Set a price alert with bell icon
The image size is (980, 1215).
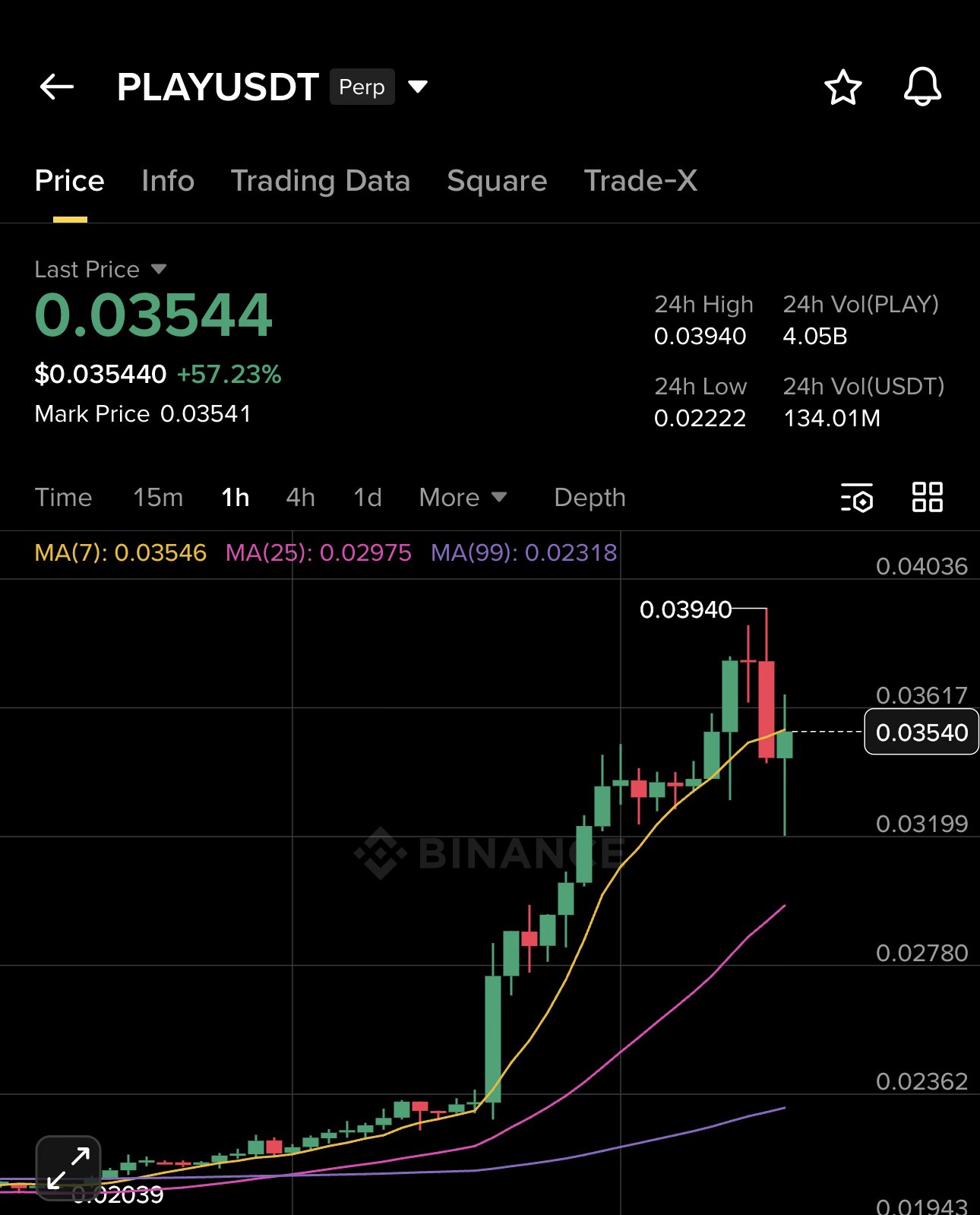point(922,87)
